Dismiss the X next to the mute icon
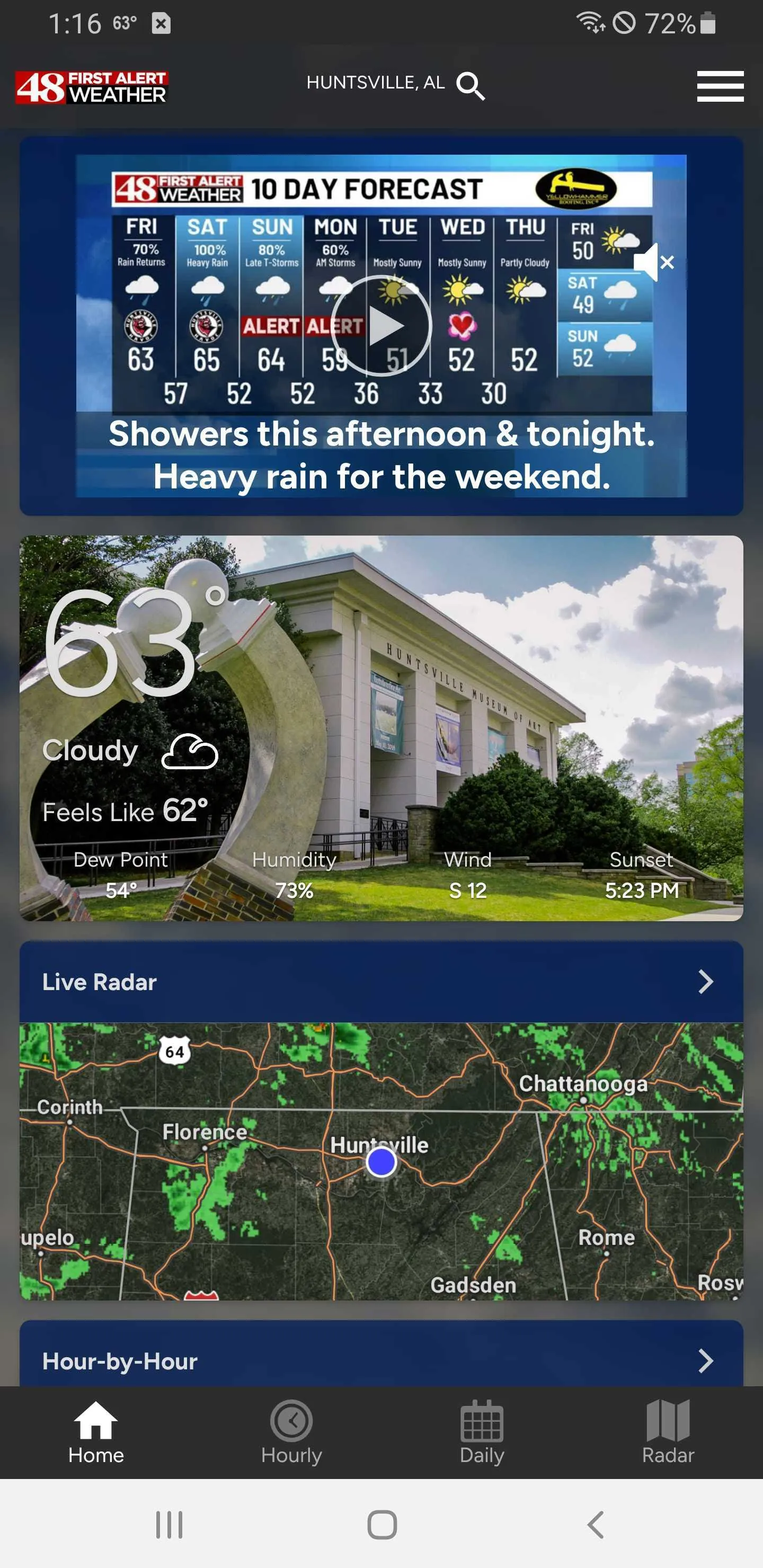The width and height of the screenshot is (763, 1568). pyautogui.click(x=668, y=262)
